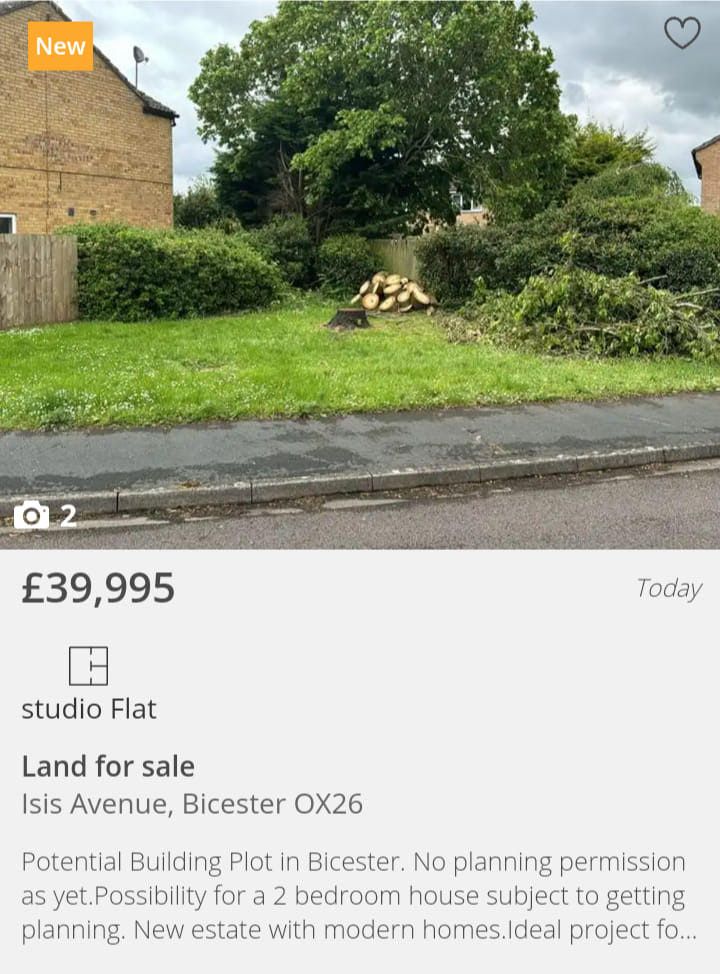
Task: Open the main photo of the plot
Action: [x=360, y=270]
